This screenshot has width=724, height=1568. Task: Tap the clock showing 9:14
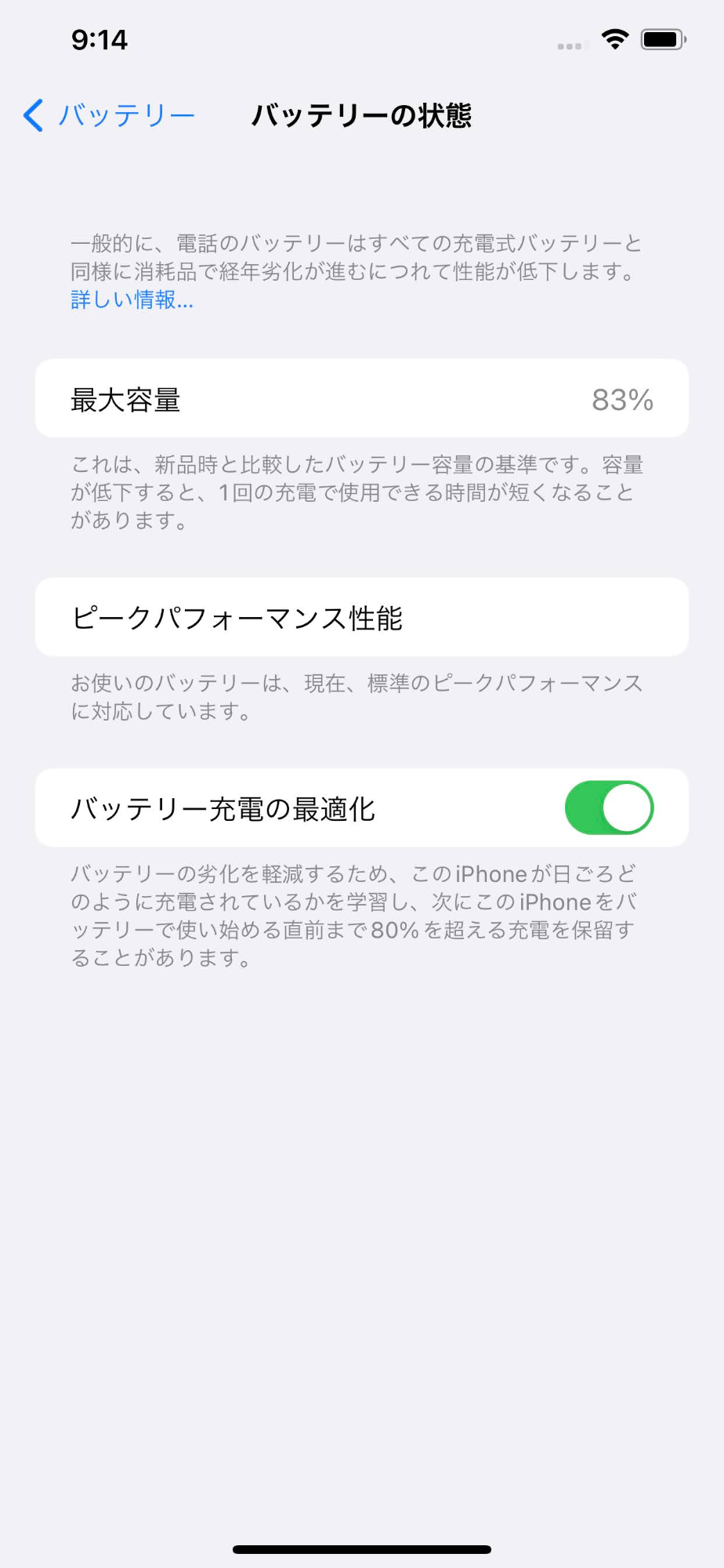point(100,40)
